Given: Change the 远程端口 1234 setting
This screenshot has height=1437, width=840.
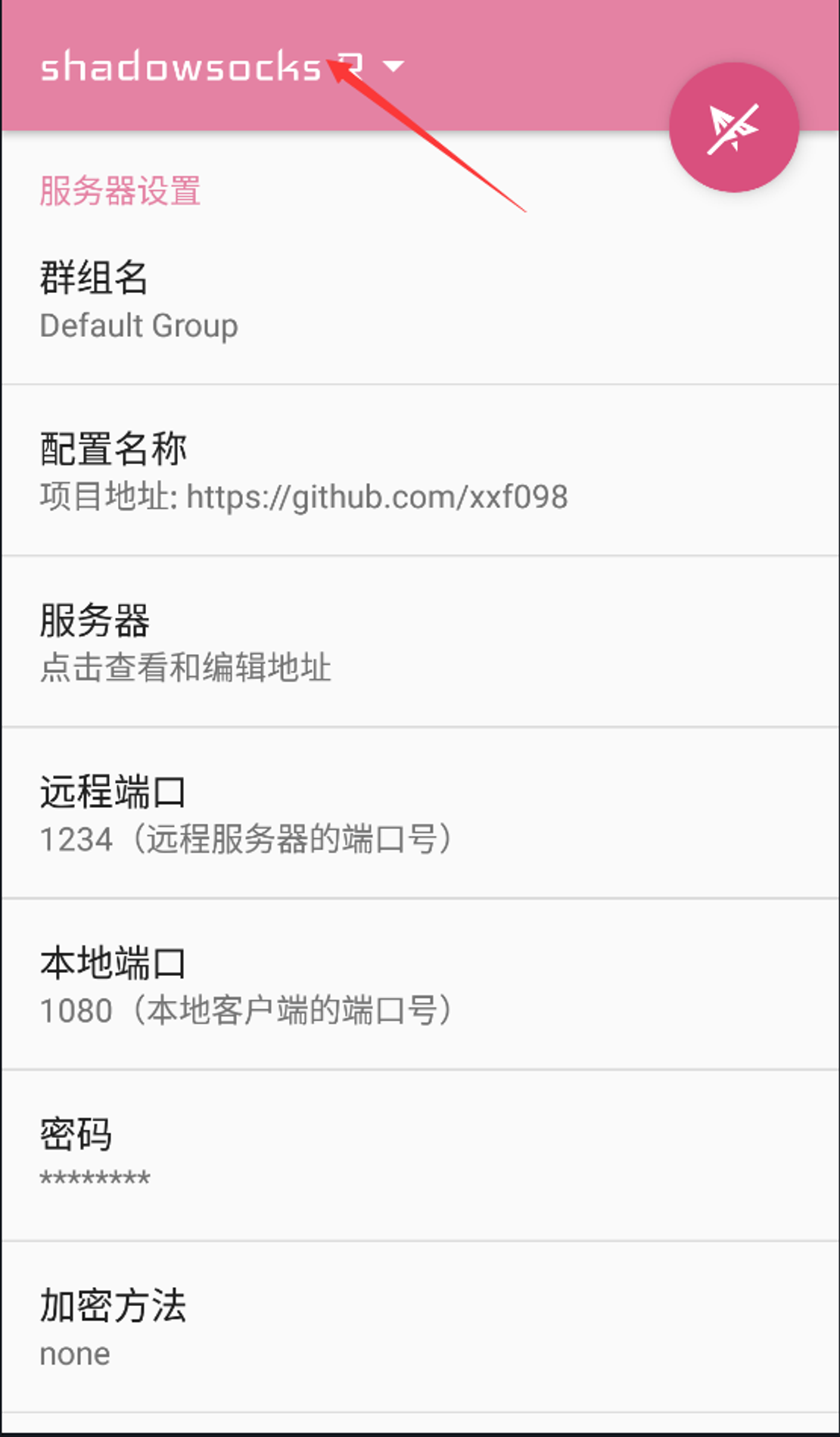Looking at the screenshot, I should pos(420,813).
